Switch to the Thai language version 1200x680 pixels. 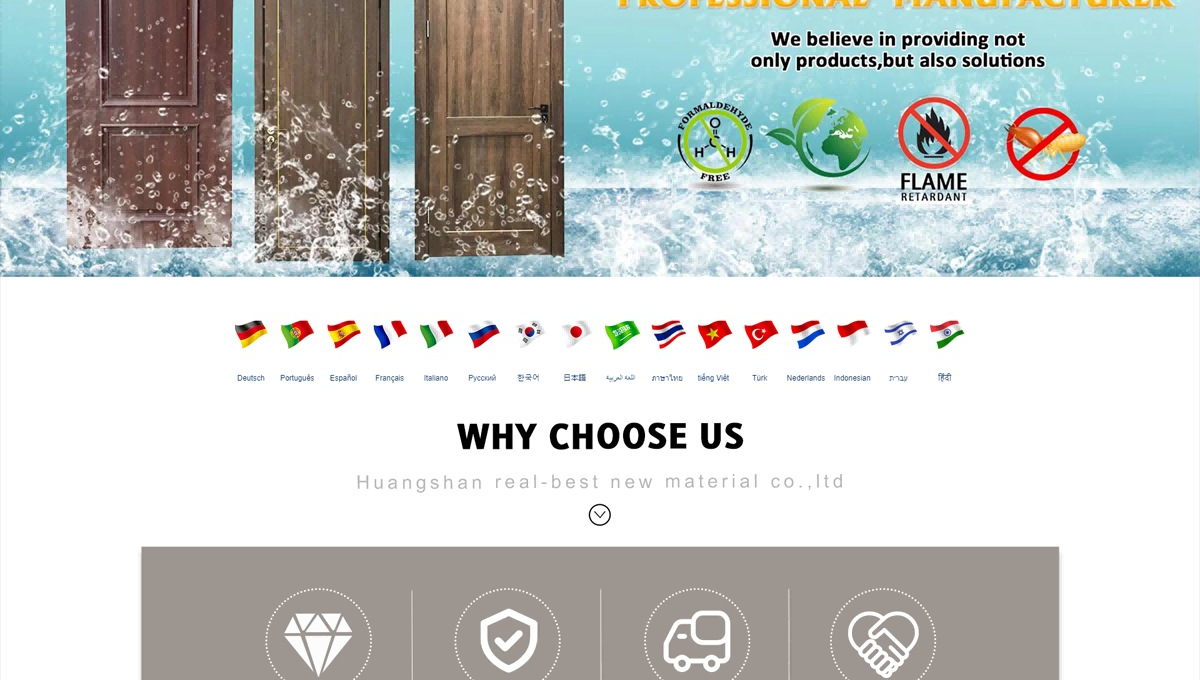[x=668, y=334]
